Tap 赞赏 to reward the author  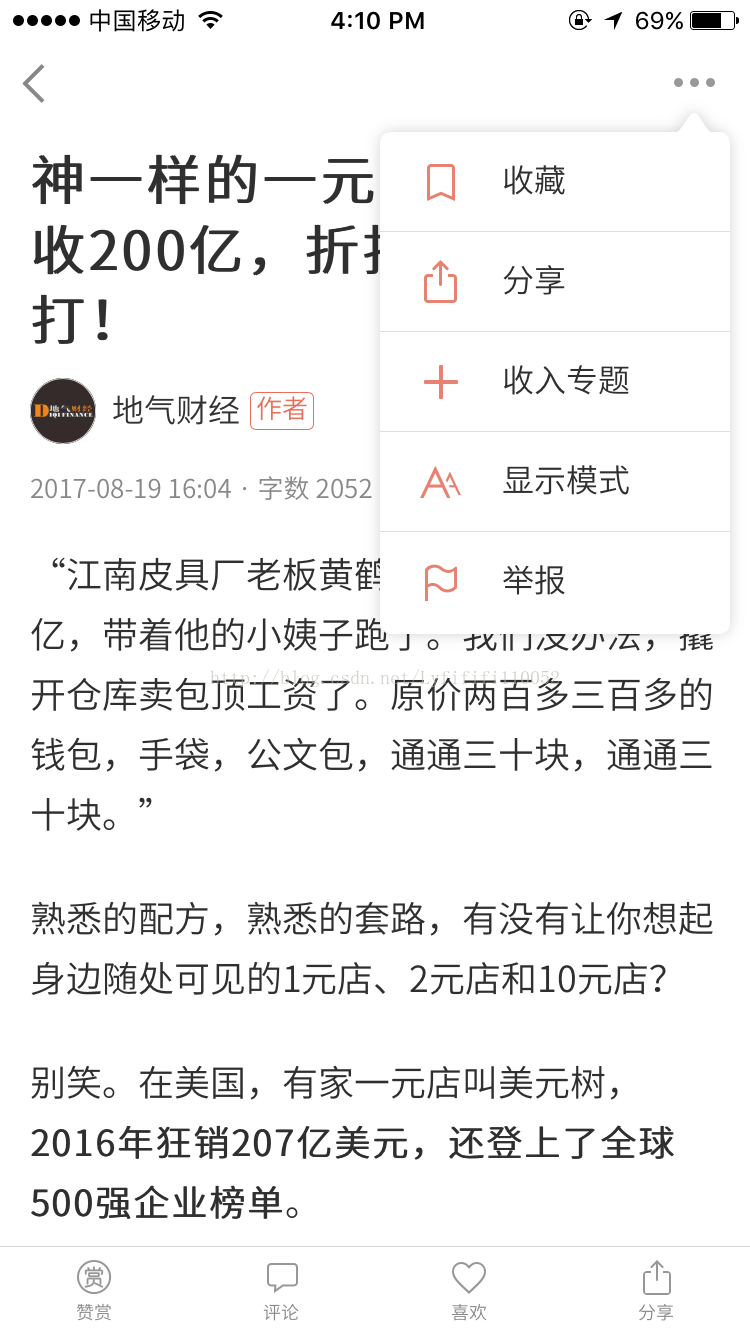[x=94, y=1291]
